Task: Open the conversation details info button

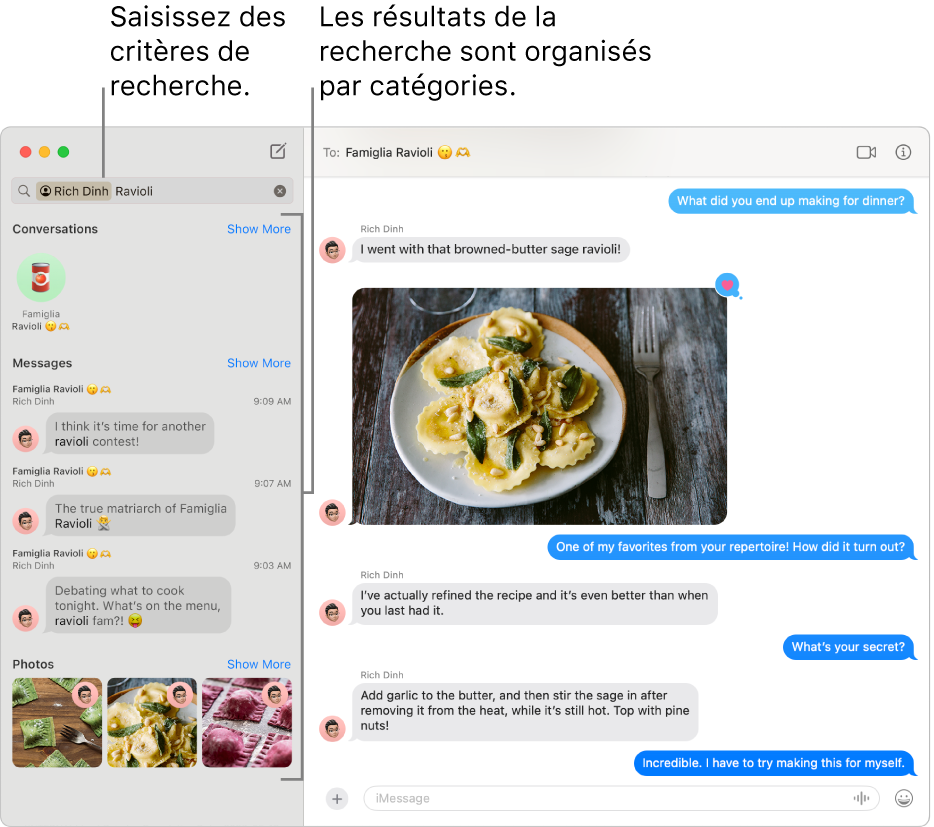Action: [x=903, y=152]
